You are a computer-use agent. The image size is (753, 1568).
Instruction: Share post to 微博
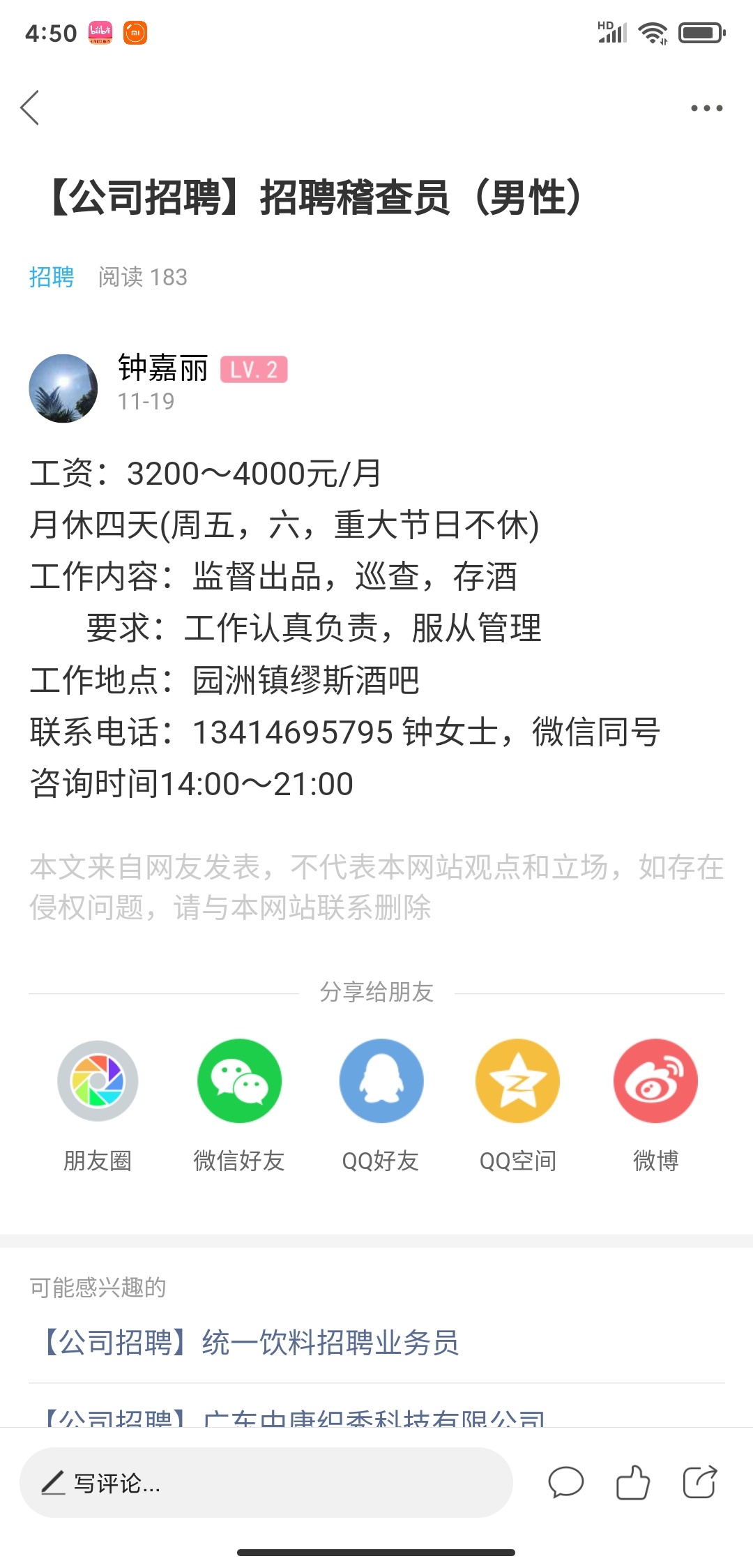655,1081
